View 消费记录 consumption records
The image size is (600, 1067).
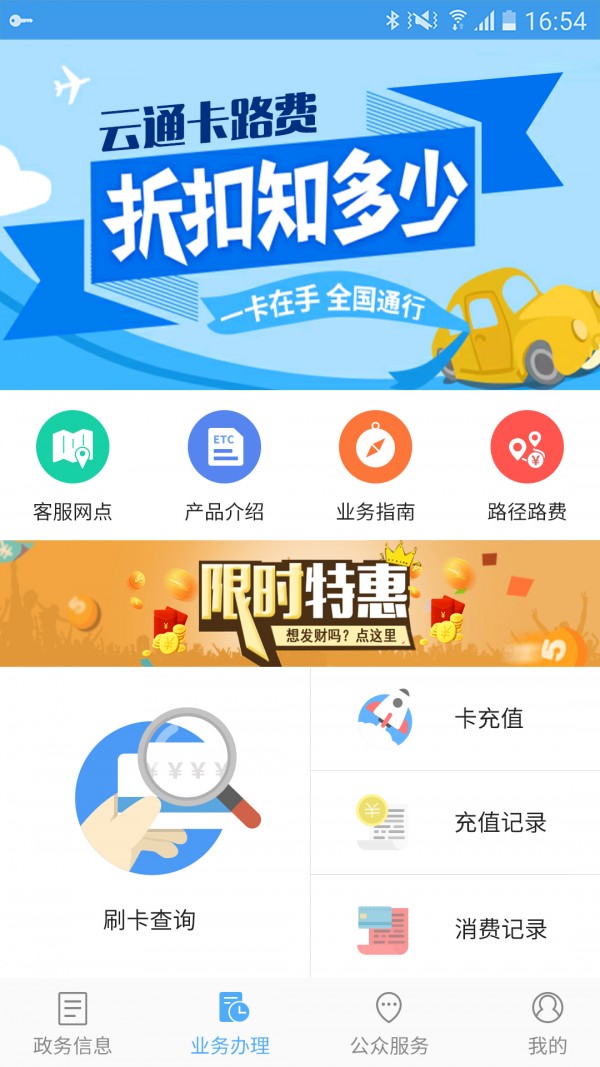455,928
